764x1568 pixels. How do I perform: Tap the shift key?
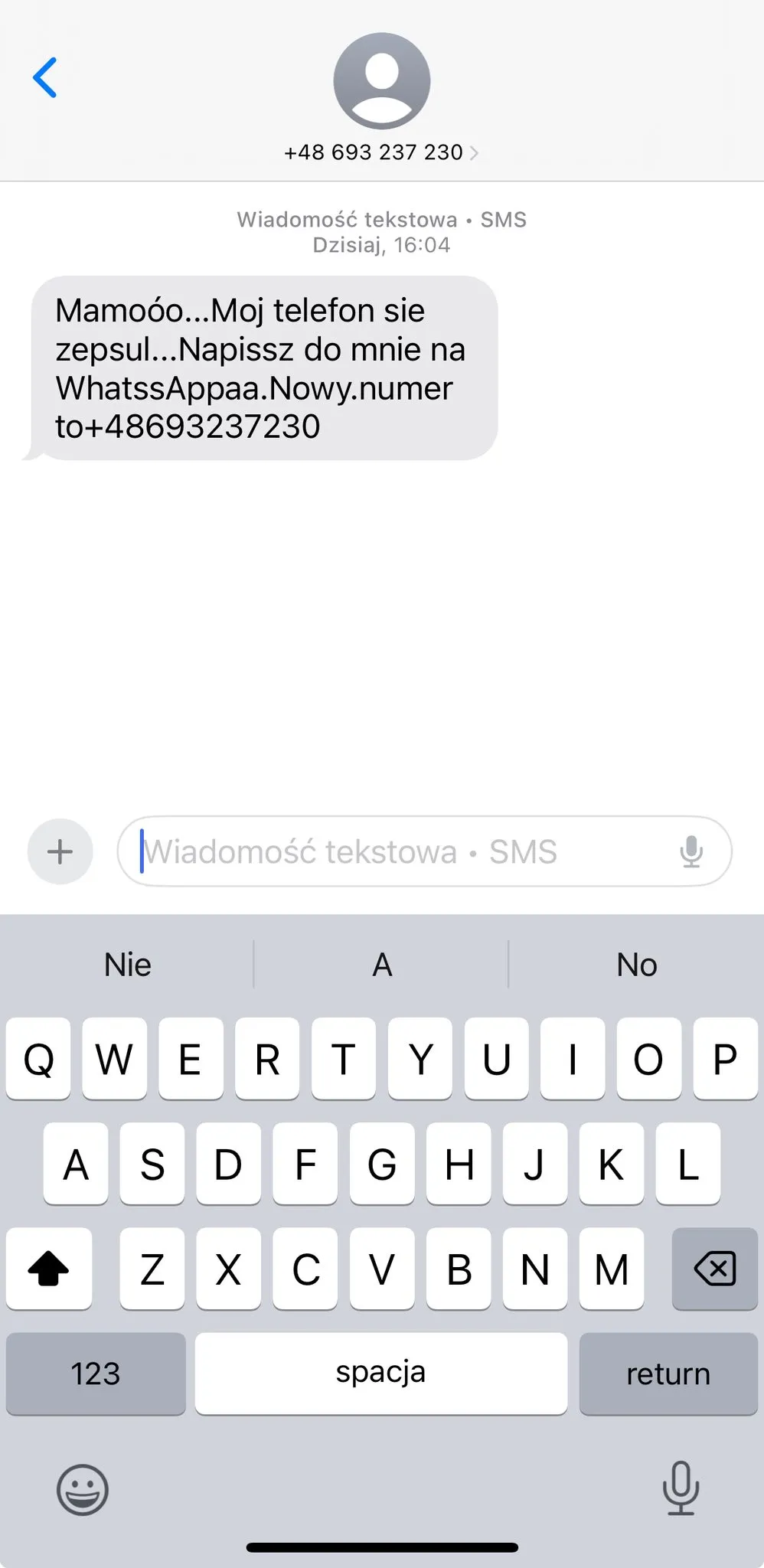click(x=48, y=1269)
